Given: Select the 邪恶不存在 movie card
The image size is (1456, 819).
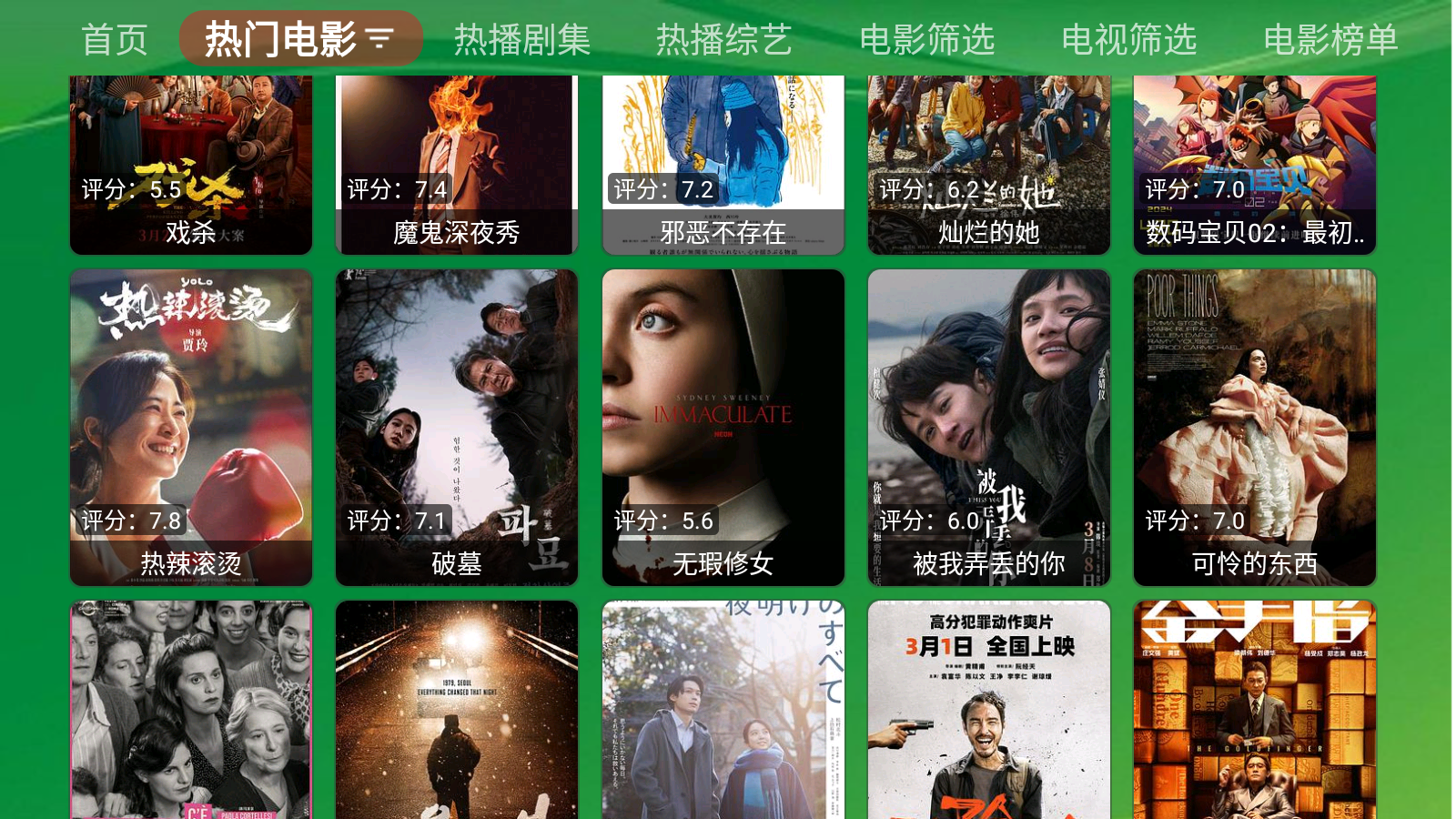Looking at the screenshot, I should pos(723,164).
